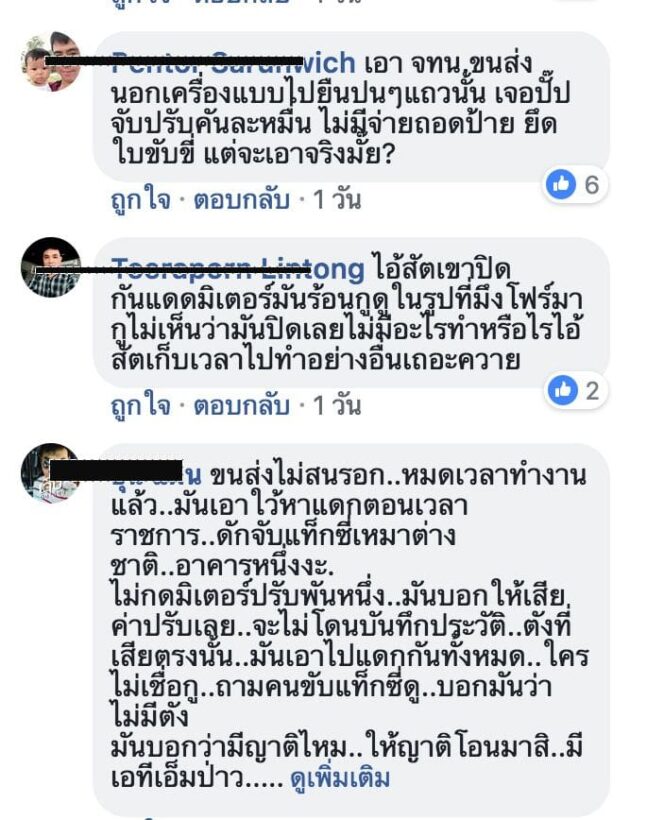Open profile photo of the ขนส่งไม่สนรอก commenter
Image resolution: width=664 pixels, height=820 pixels.
pos(51,474)
